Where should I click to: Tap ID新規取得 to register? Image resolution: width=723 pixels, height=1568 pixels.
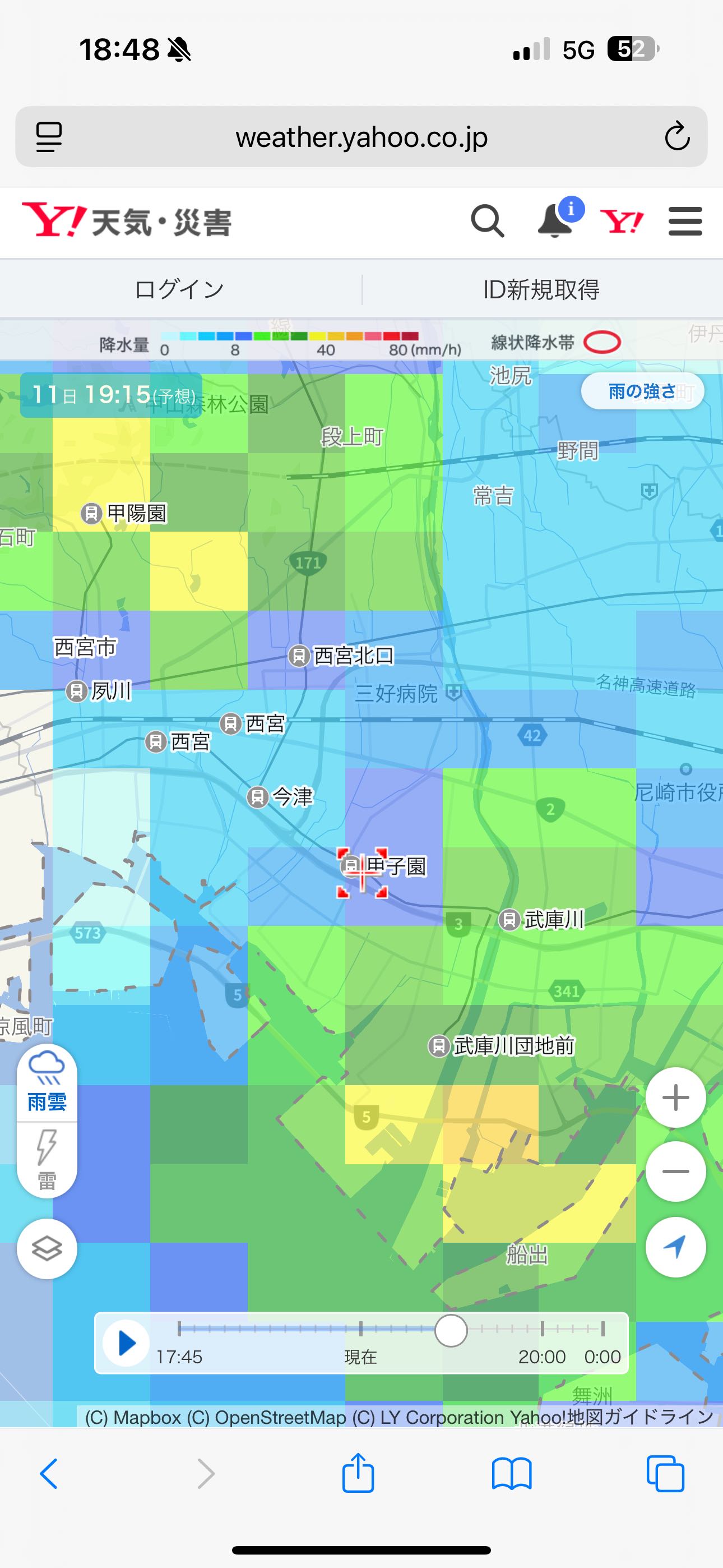541,289
